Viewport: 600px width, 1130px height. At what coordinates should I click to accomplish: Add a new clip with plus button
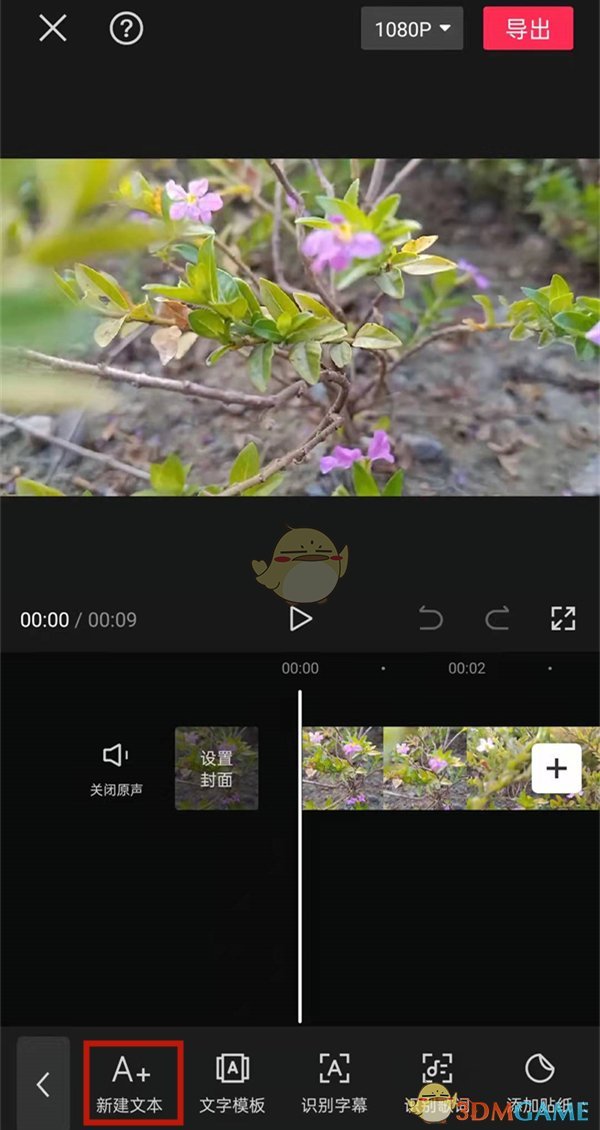click(x=556, y=768)
